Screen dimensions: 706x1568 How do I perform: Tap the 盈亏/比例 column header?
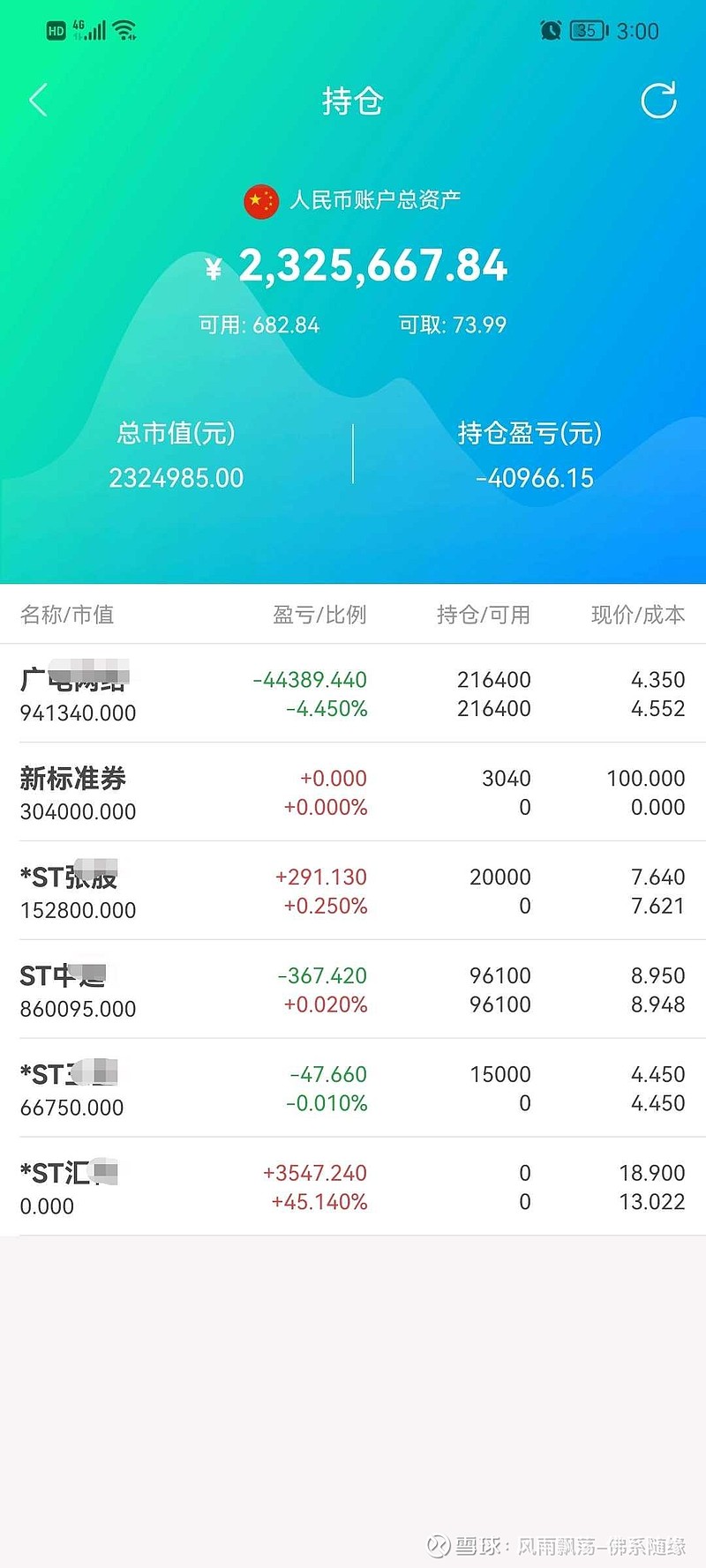tap(319, 615)
